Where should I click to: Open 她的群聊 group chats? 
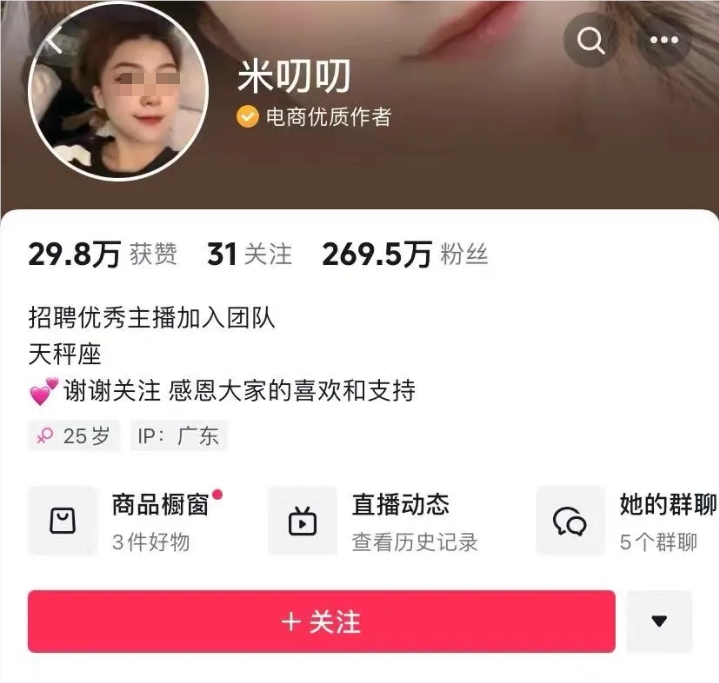point(630,521)
